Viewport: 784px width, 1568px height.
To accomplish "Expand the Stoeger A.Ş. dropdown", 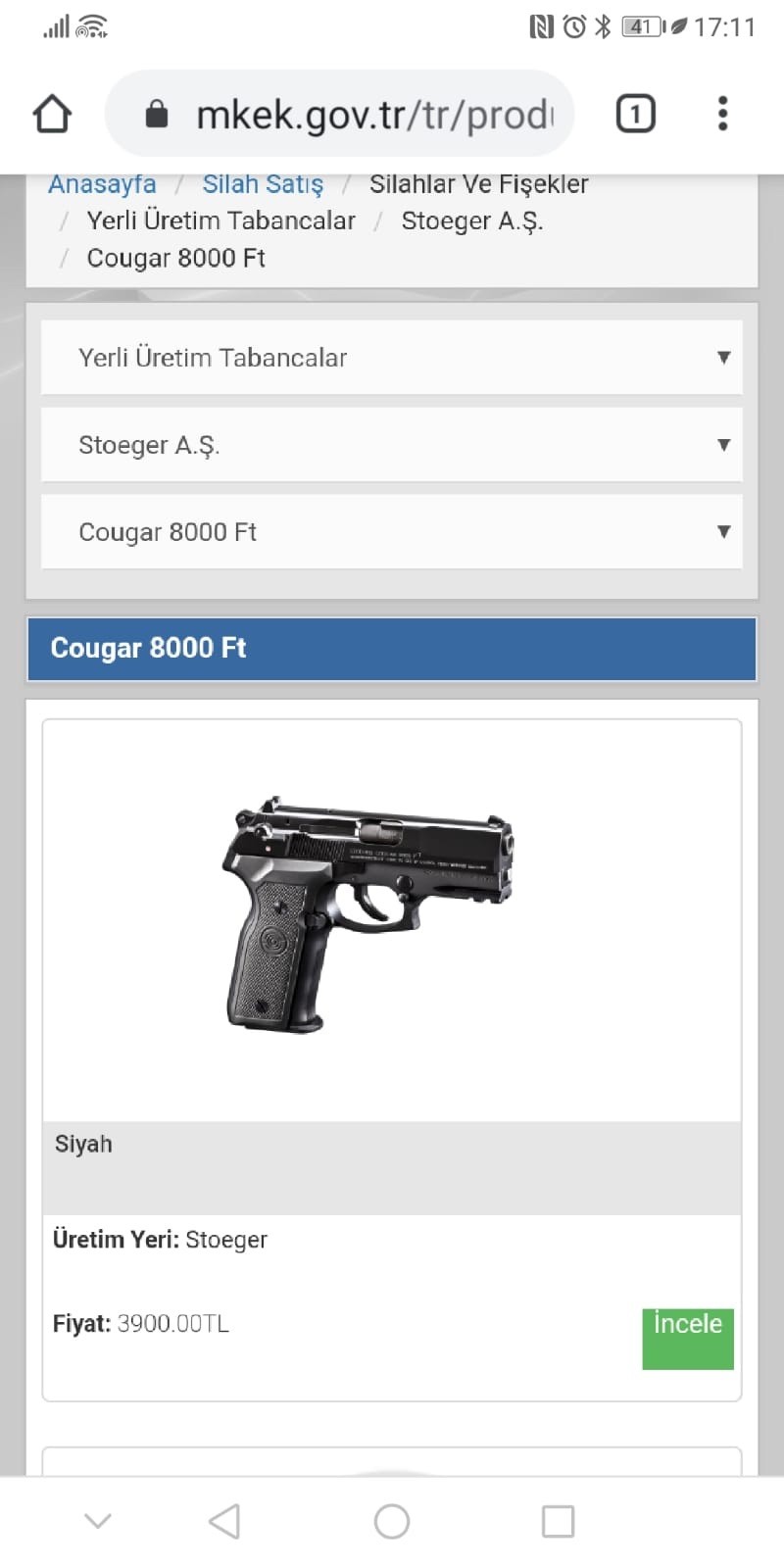I will coord(392,445).
